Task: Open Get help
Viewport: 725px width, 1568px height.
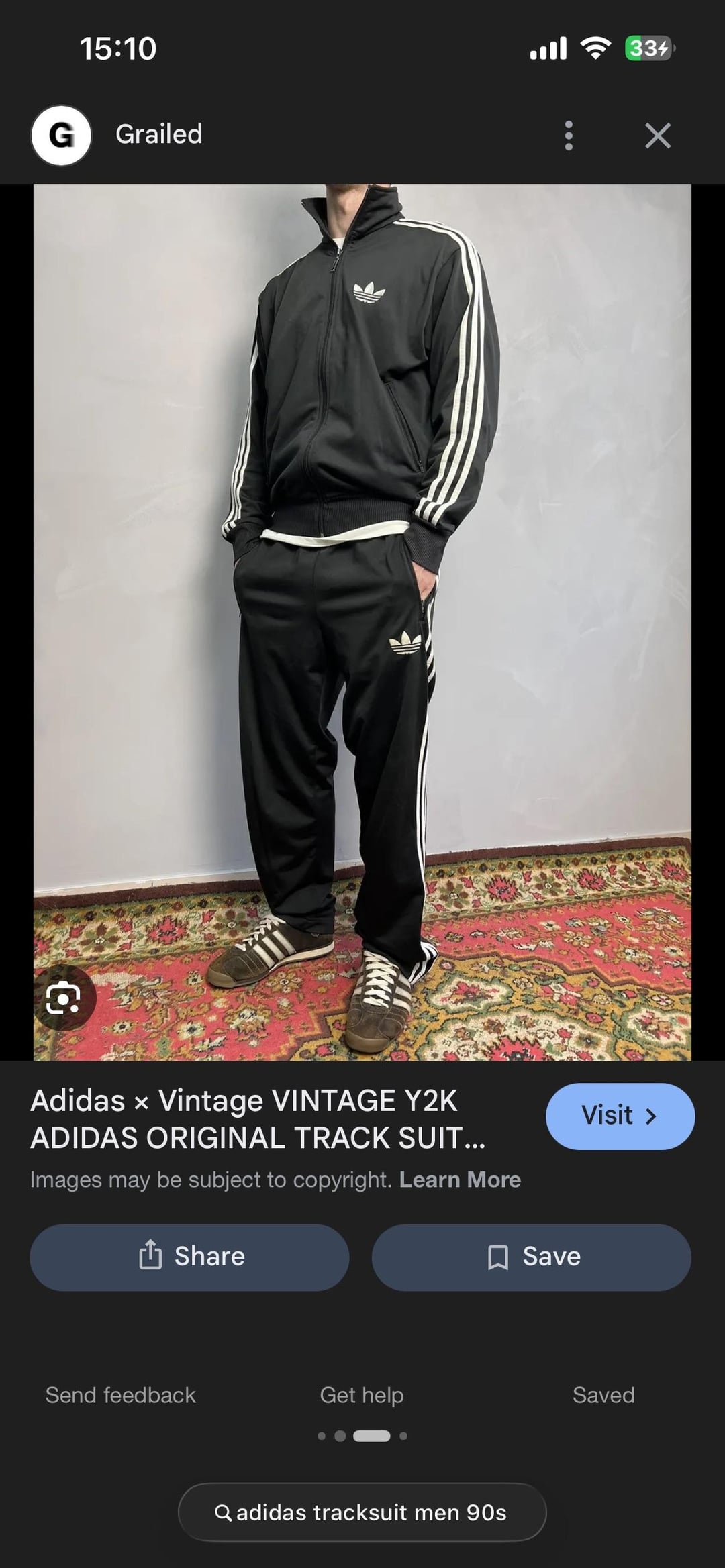Action: 362,1395
